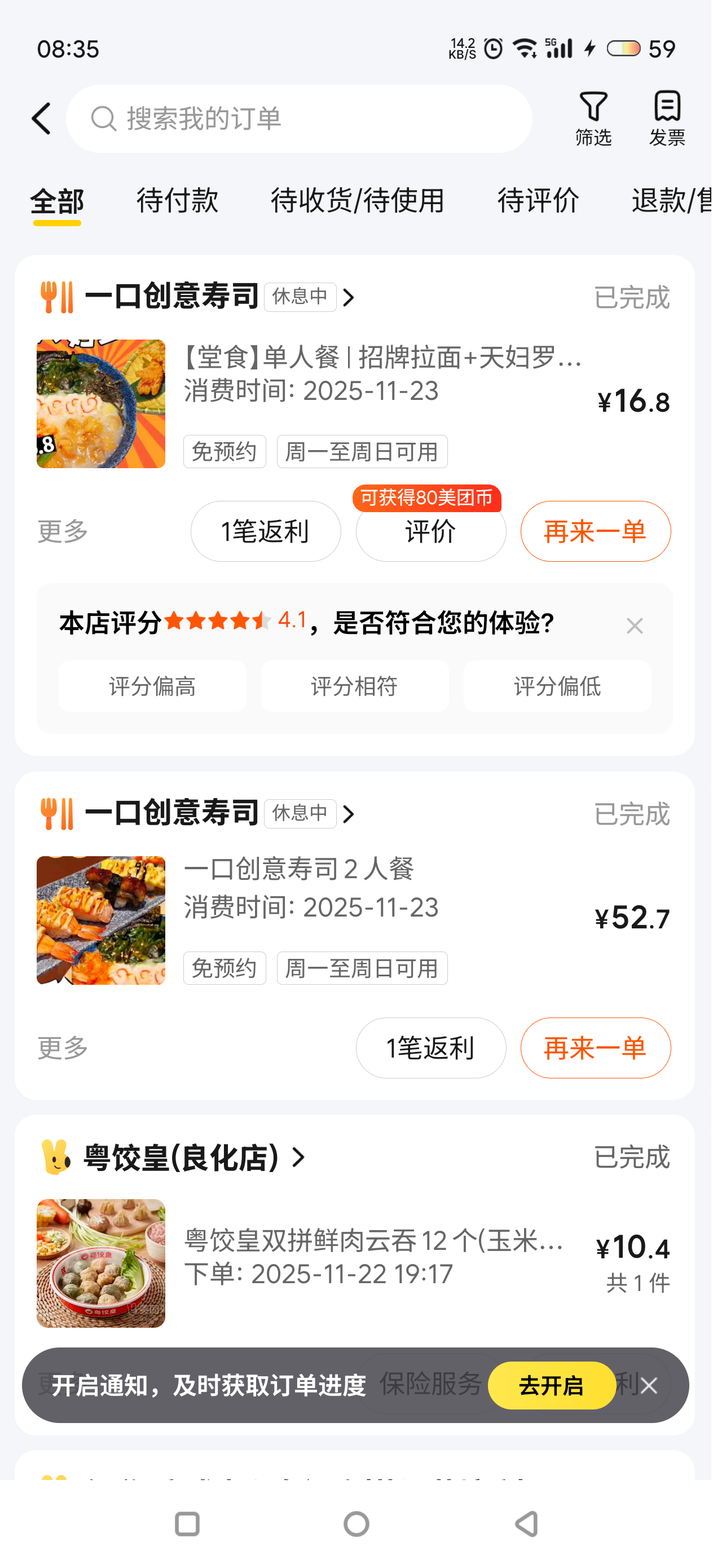Go back using the top arrow

coord(41,118)
